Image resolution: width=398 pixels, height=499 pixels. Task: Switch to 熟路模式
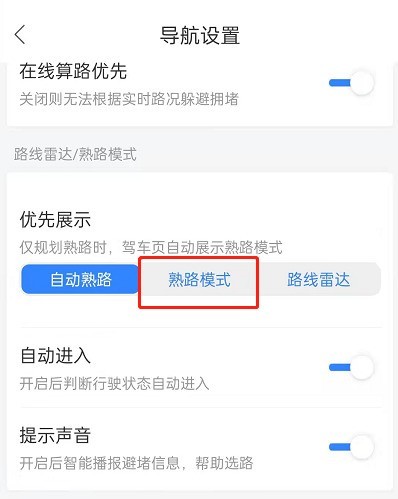point(199,279)
